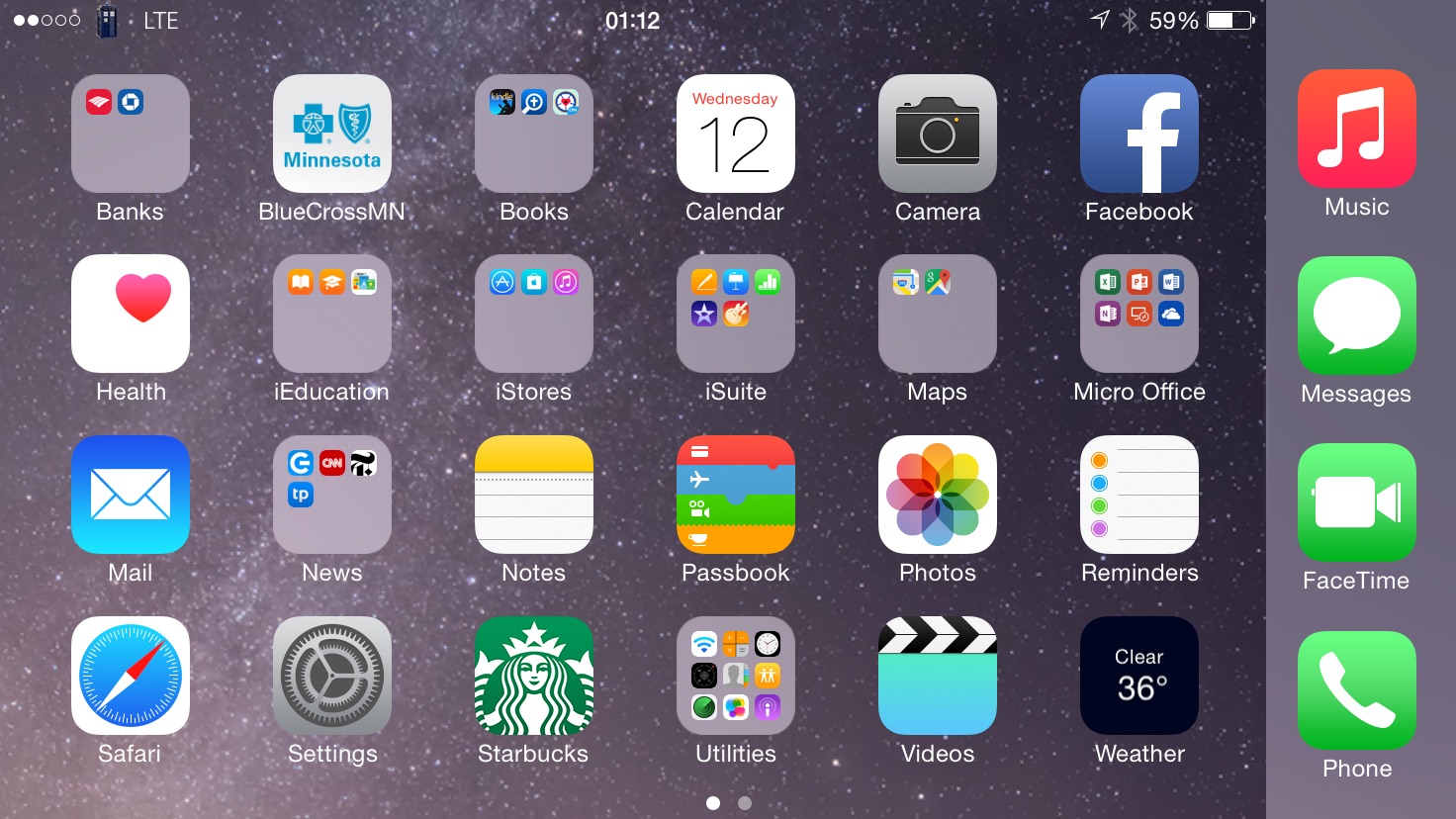Launch the Starbucks app
Screen dimensions: 1456x819
click(534, 676)
